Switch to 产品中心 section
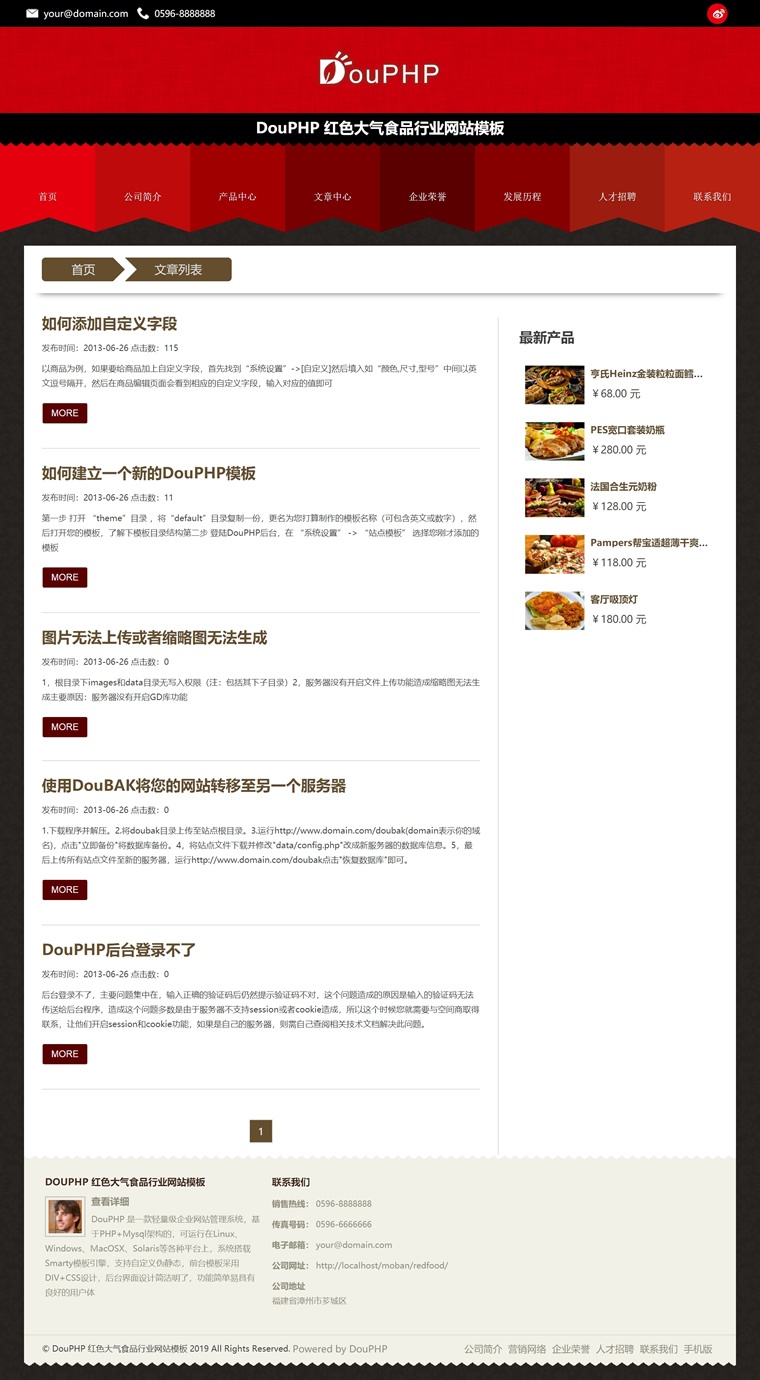Image resolution: width=760 pixels, height=1380 pixels. click(237, 197)
